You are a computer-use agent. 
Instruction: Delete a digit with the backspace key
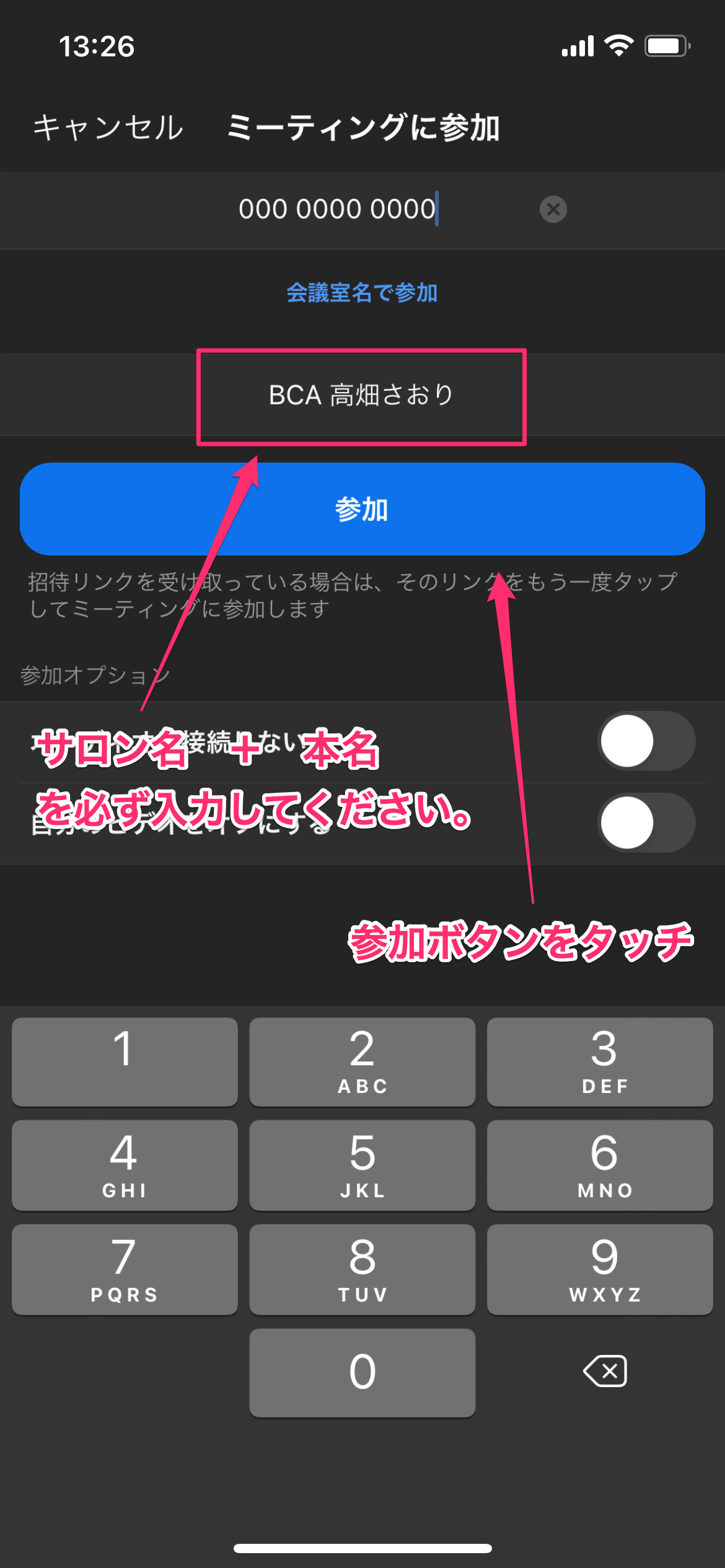point(605,1372)
